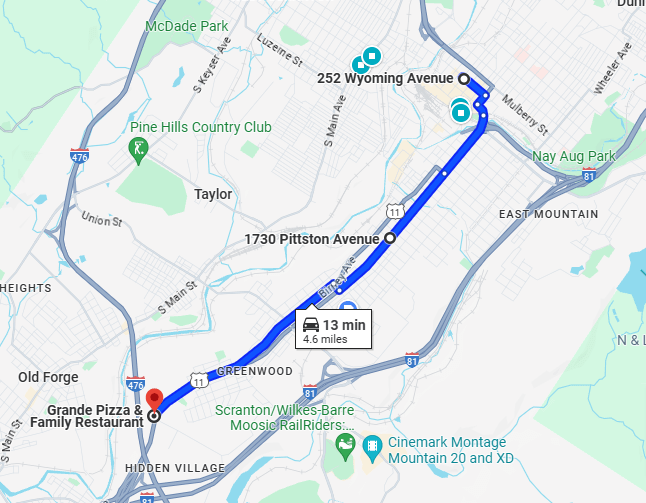
Task: Open the 13 min route time callout
Action: point(335,329)
